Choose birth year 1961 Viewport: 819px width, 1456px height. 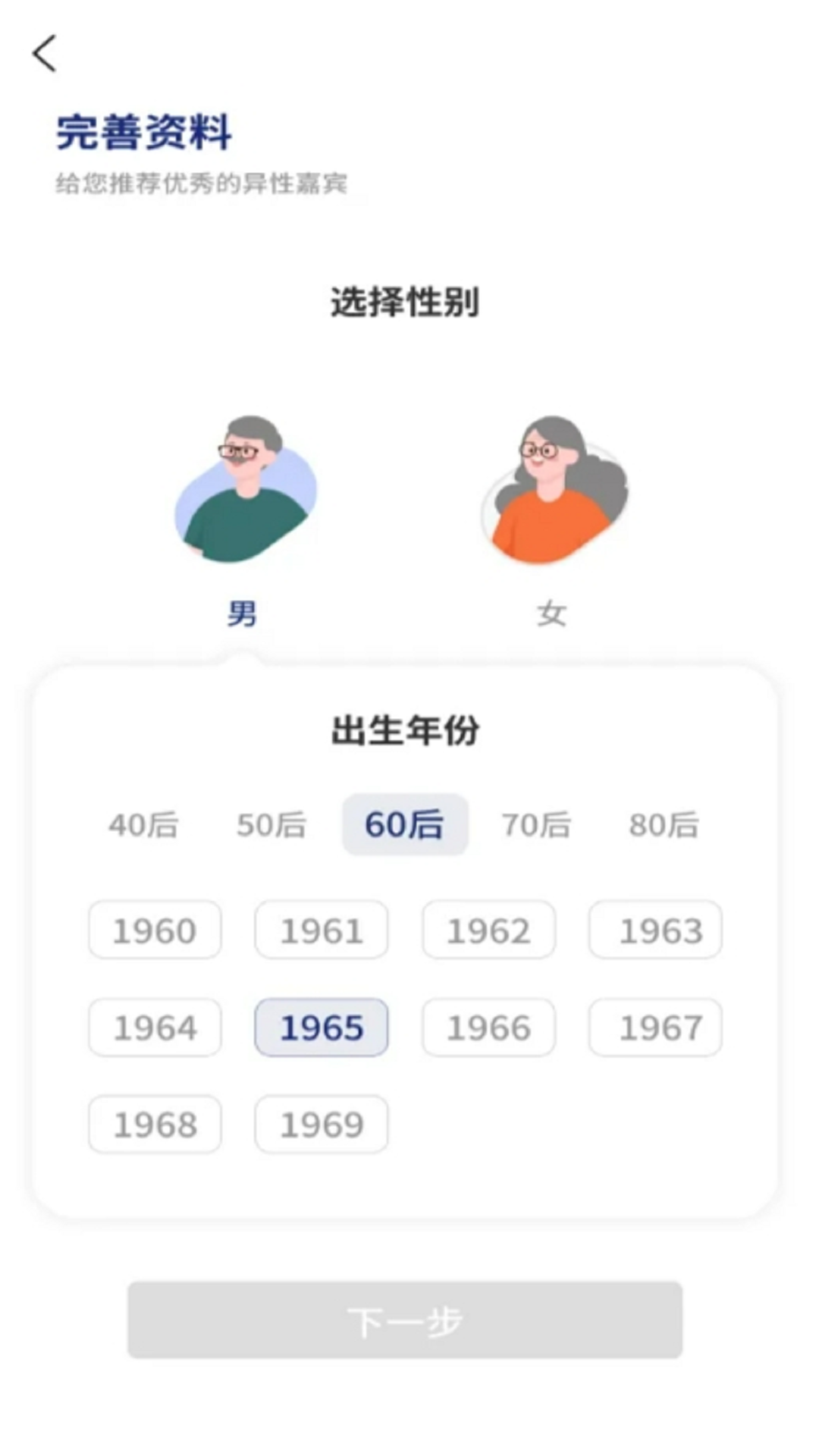tap(322, 930)
